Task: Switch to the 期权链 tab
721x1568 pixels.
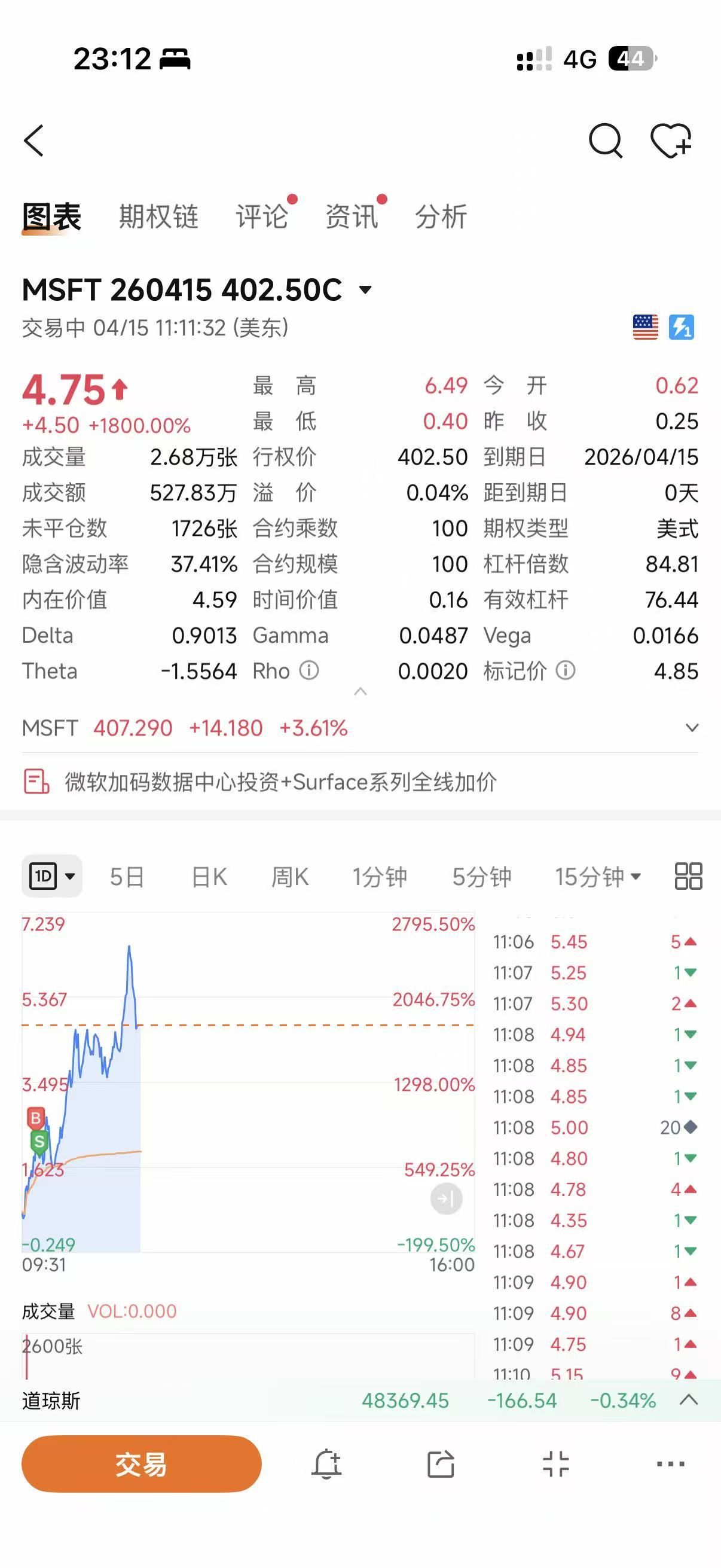Action: (x=158, y=216)
